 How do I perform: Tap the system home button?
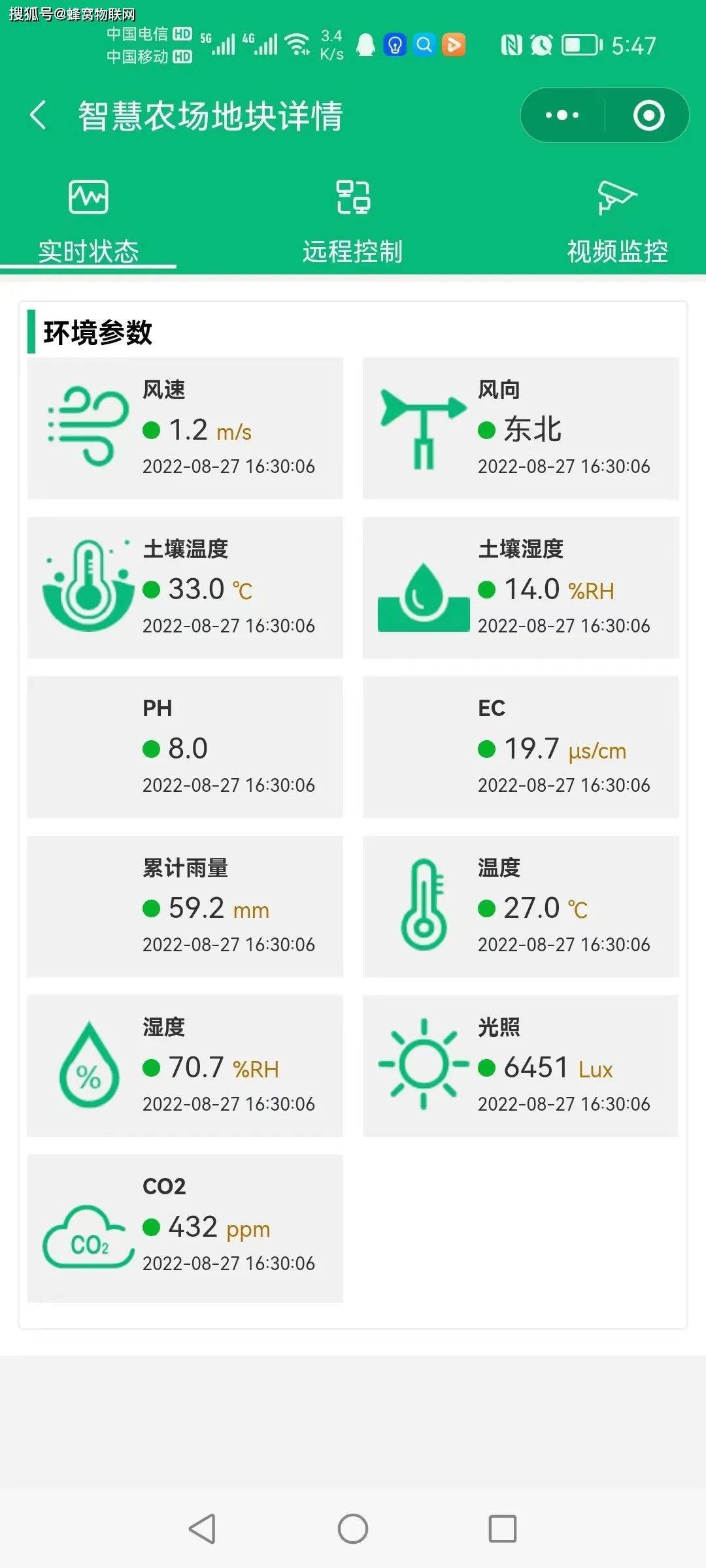(x=353, y=1529)
